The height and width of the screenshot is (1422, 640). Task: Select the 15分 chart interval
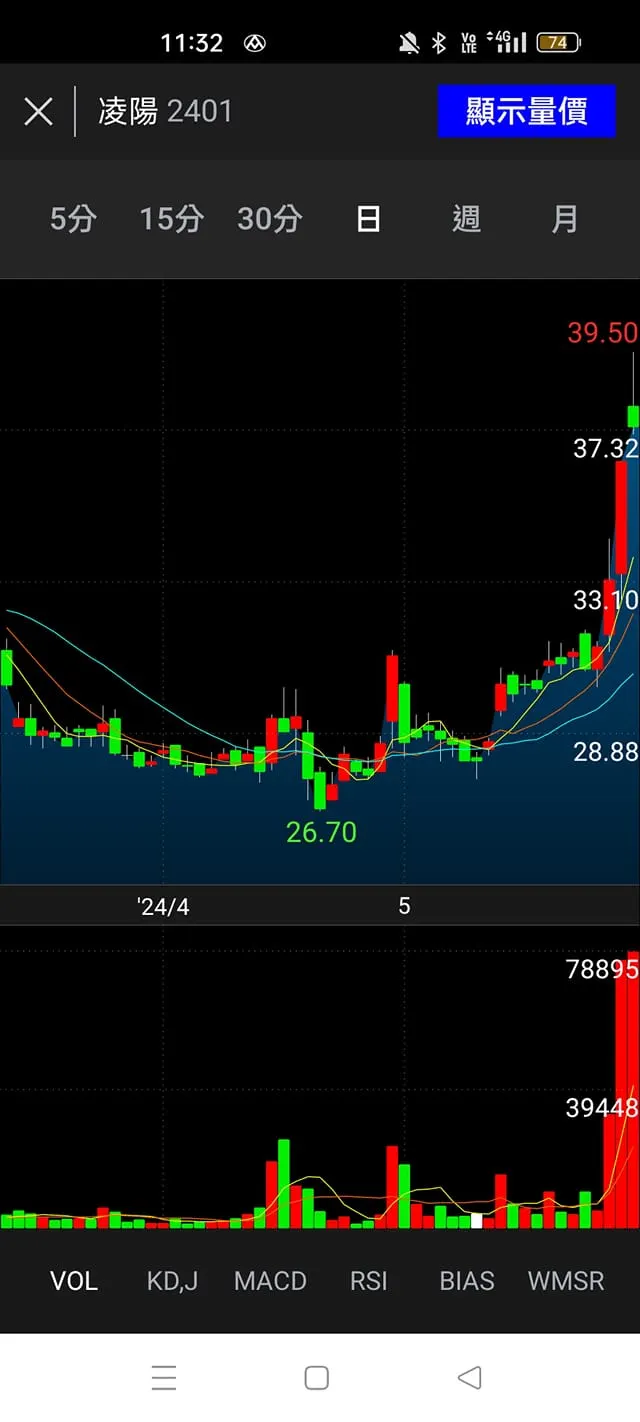click(x=171, y=219)
